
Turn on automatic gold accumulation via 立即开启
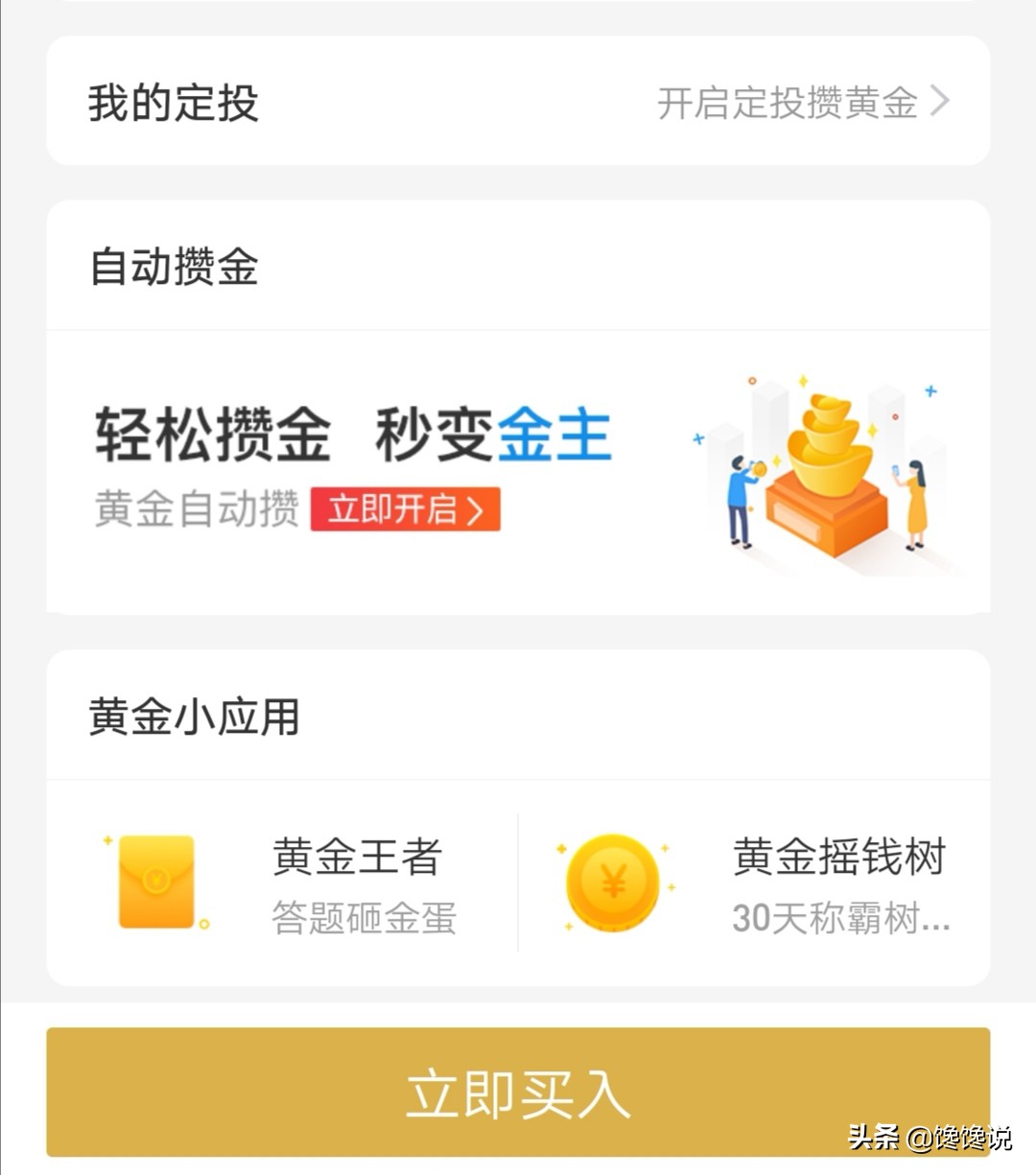403,510
